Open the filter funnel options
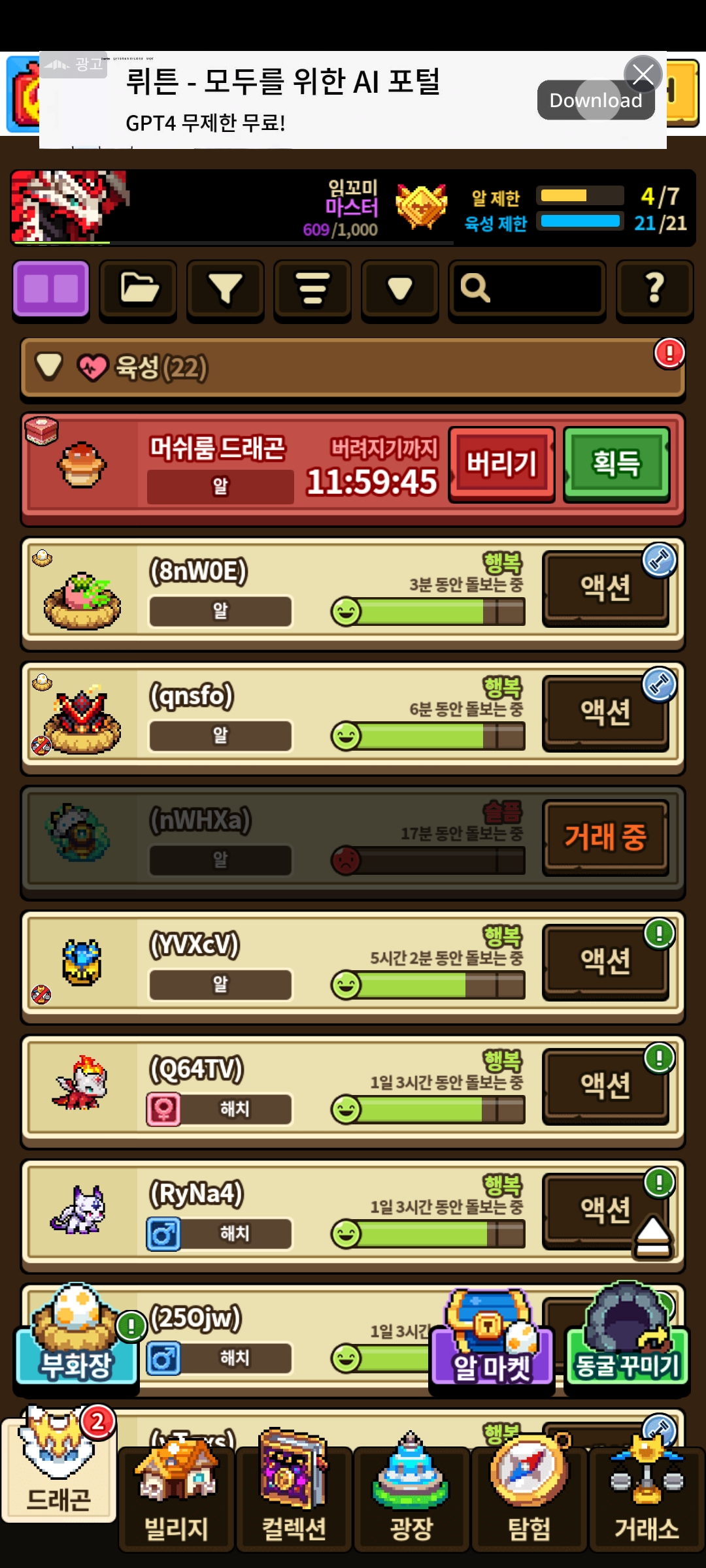This screenshot has width=706, height=1568. point(226,289)
